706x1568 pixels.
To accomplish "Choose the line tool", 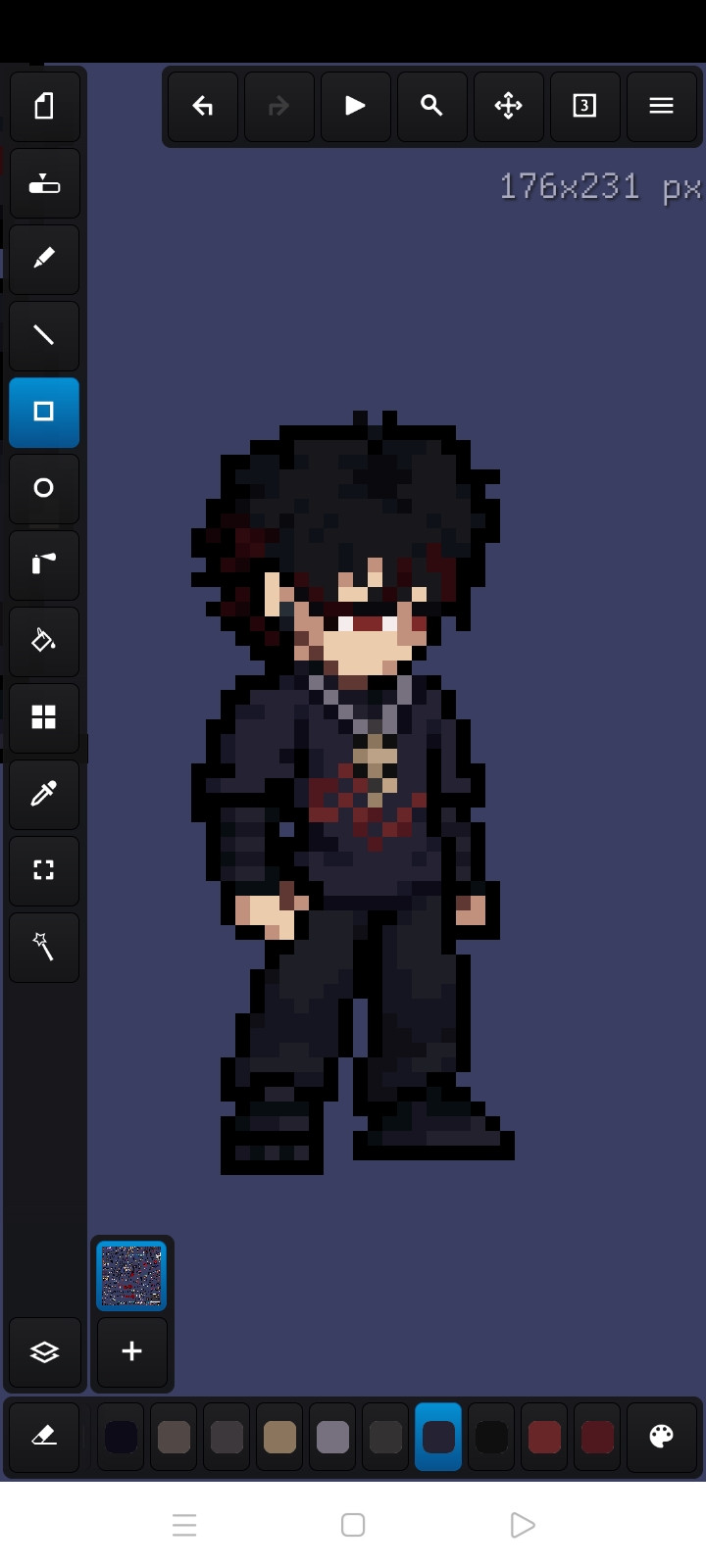I will tap(44, 335).
